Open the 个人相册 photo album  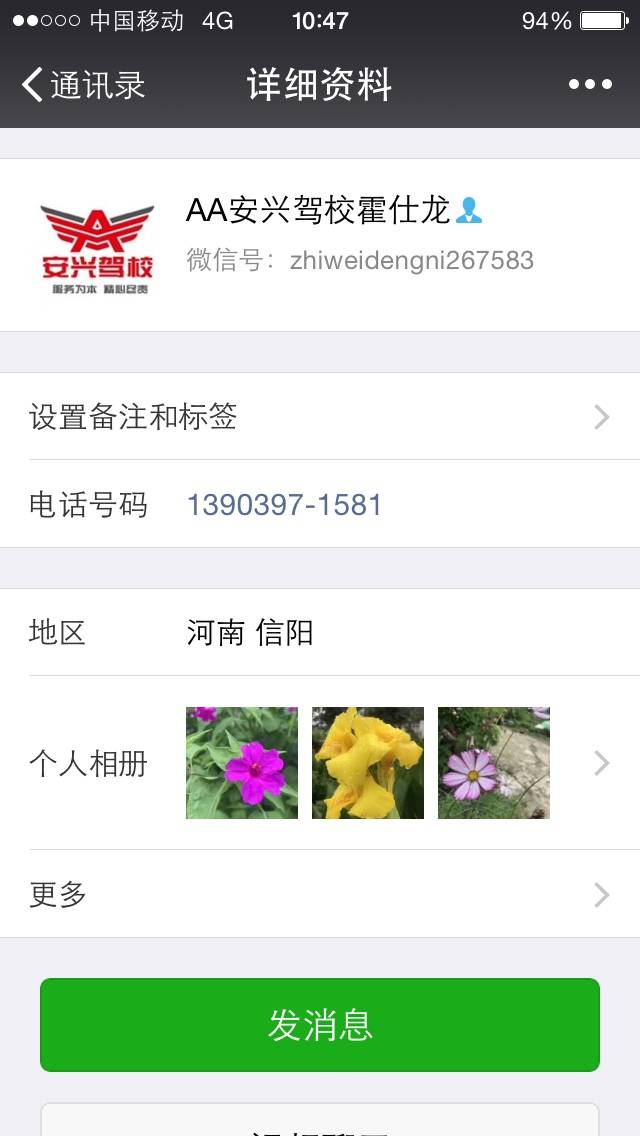pos(320,763)
